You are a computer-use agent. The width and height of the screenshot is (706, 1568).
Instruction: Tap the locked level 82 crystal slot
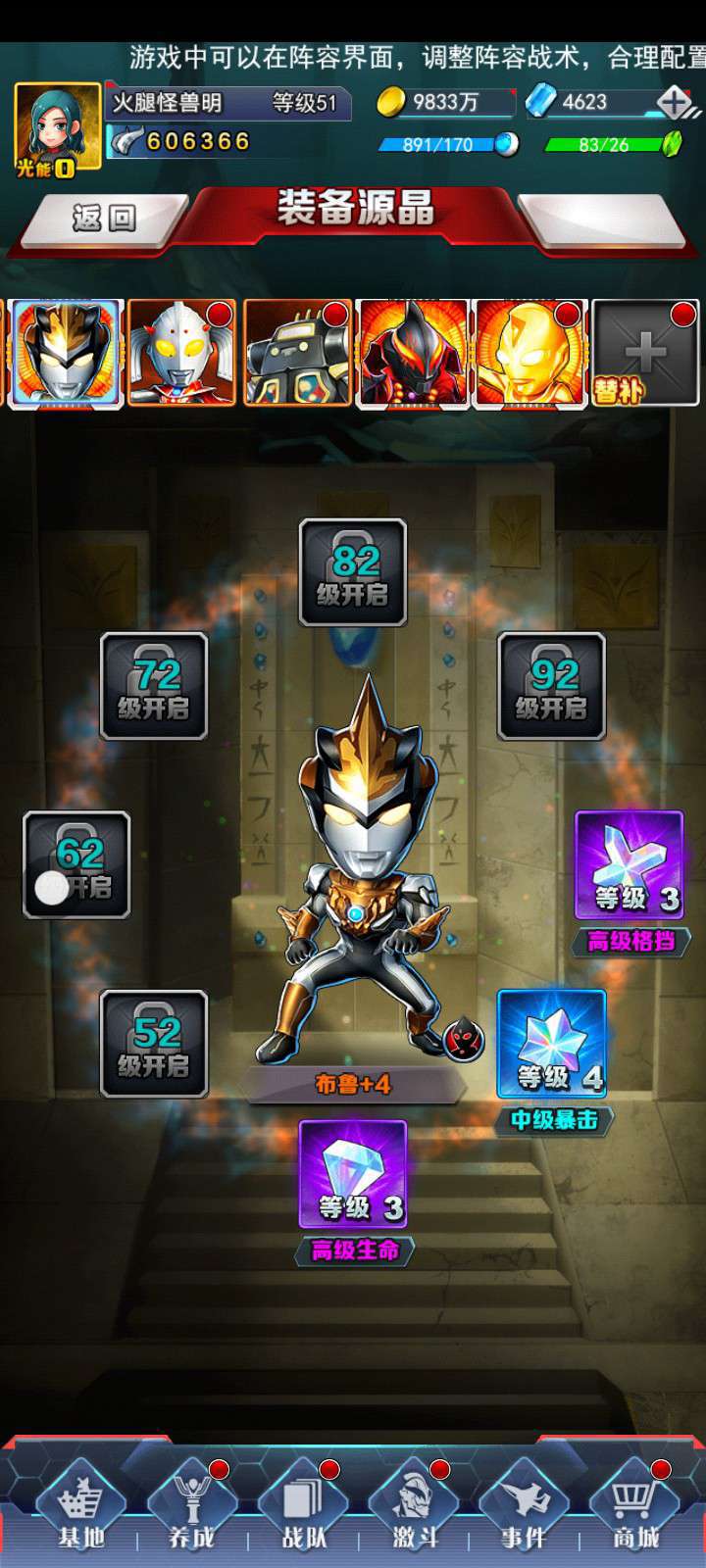tap(353, 572)
